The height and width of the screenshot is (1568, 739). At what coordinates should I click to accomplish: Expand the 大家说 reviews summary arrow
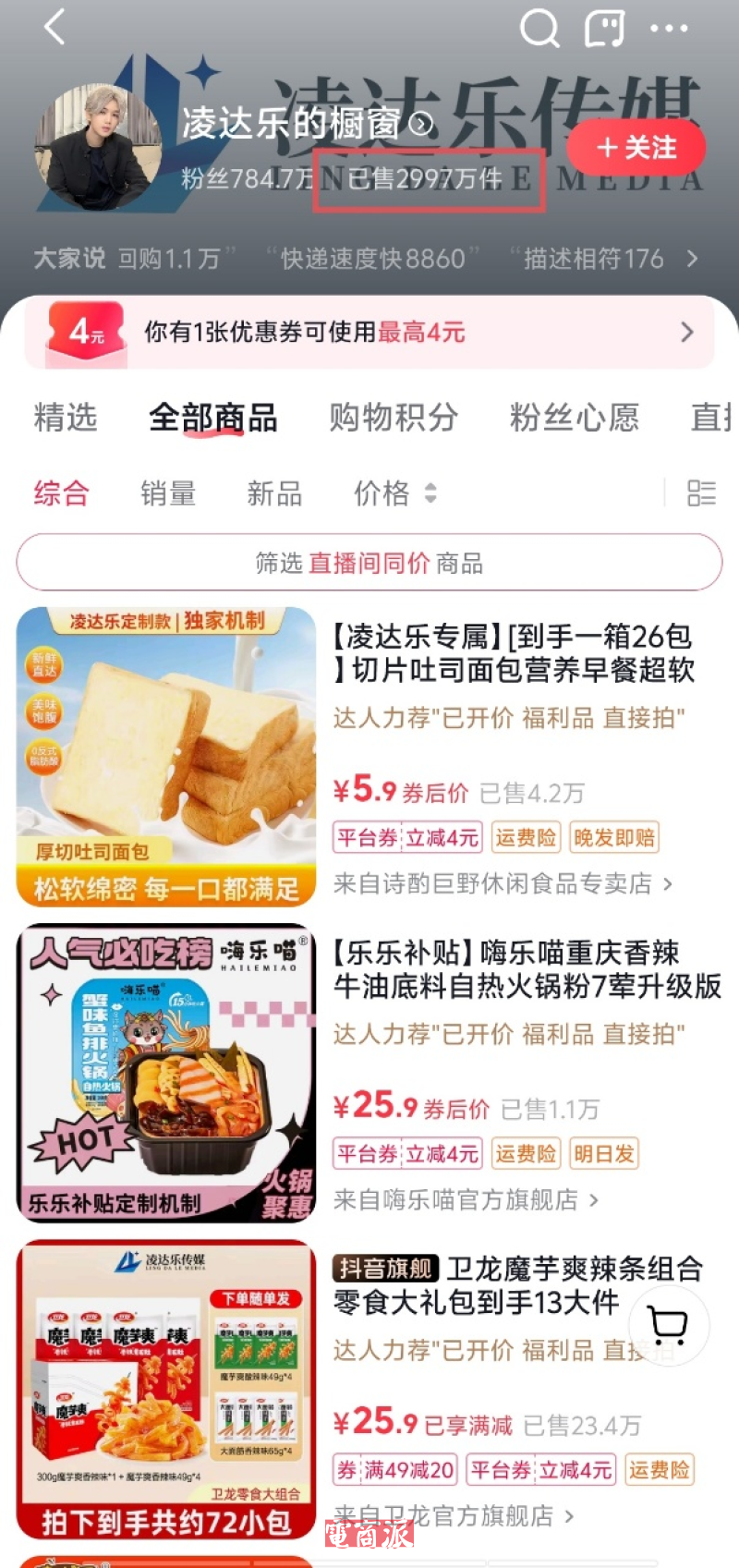692,259
